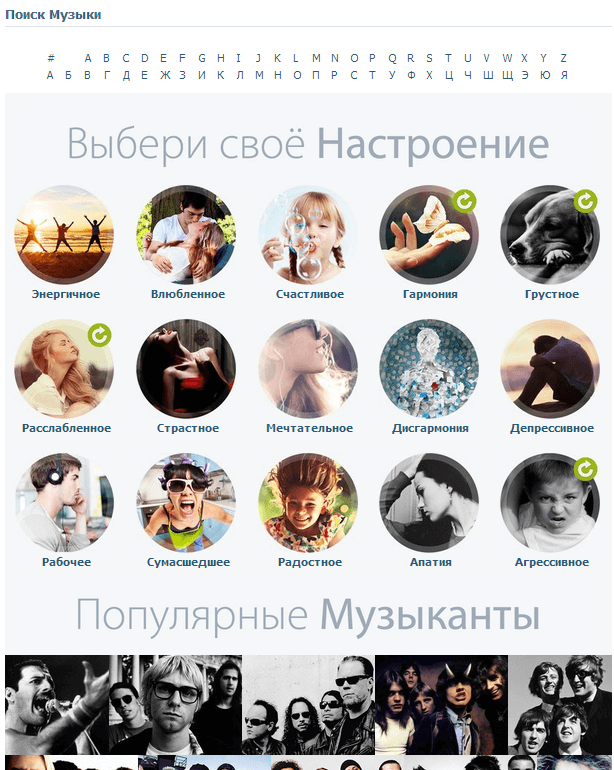Choose the Страстное mood

(x=187, y=370)
